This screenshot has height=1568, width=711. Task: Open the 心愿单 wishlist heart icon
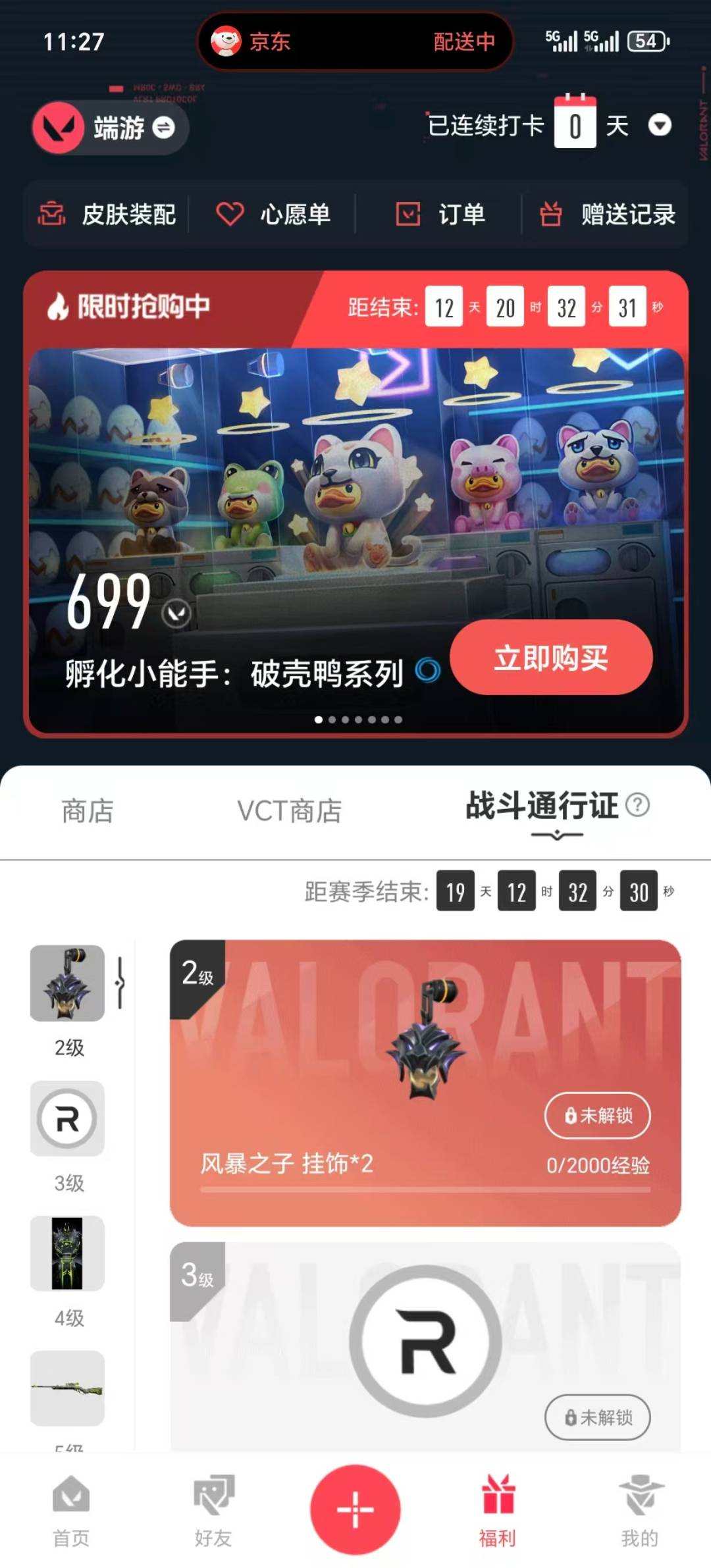coord(228,215)
